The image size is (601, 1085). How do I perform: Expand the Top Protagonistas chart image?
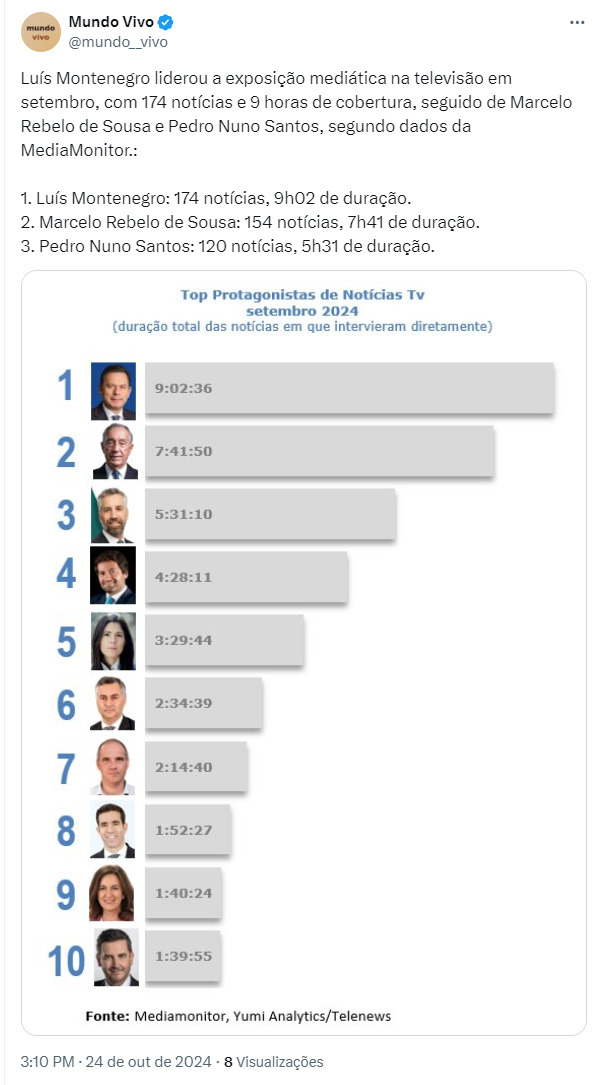point(304,653)
